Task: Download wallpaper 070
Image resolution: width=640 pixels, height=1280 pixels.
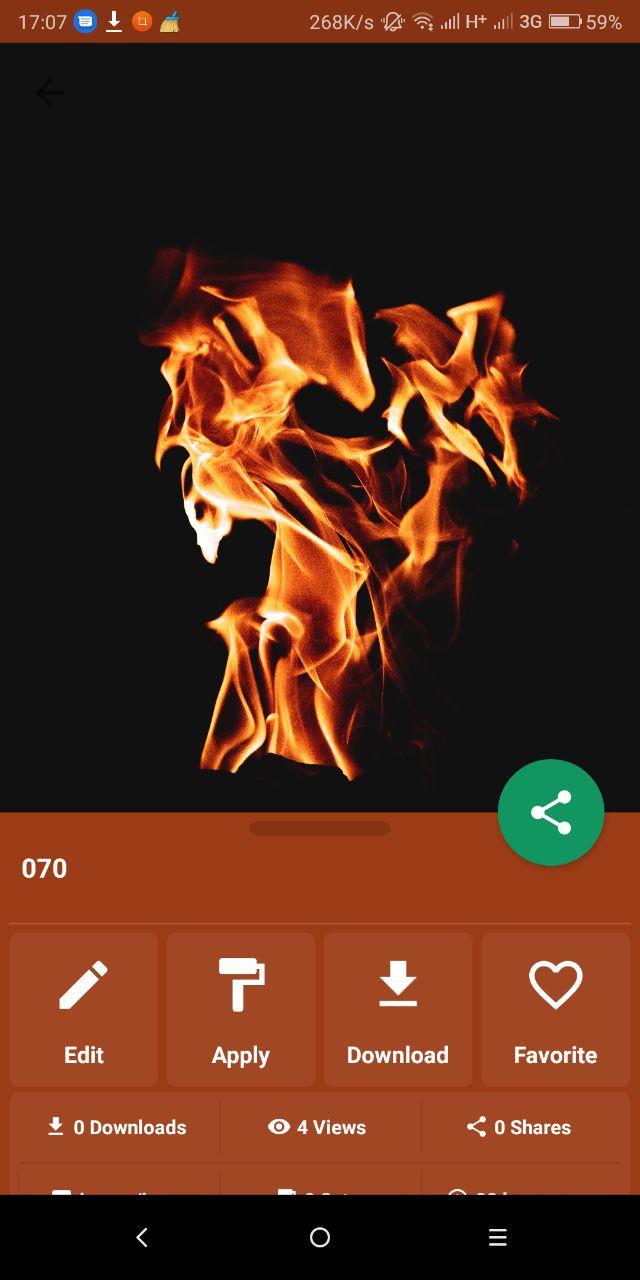Action: [x=398, y=1009]
